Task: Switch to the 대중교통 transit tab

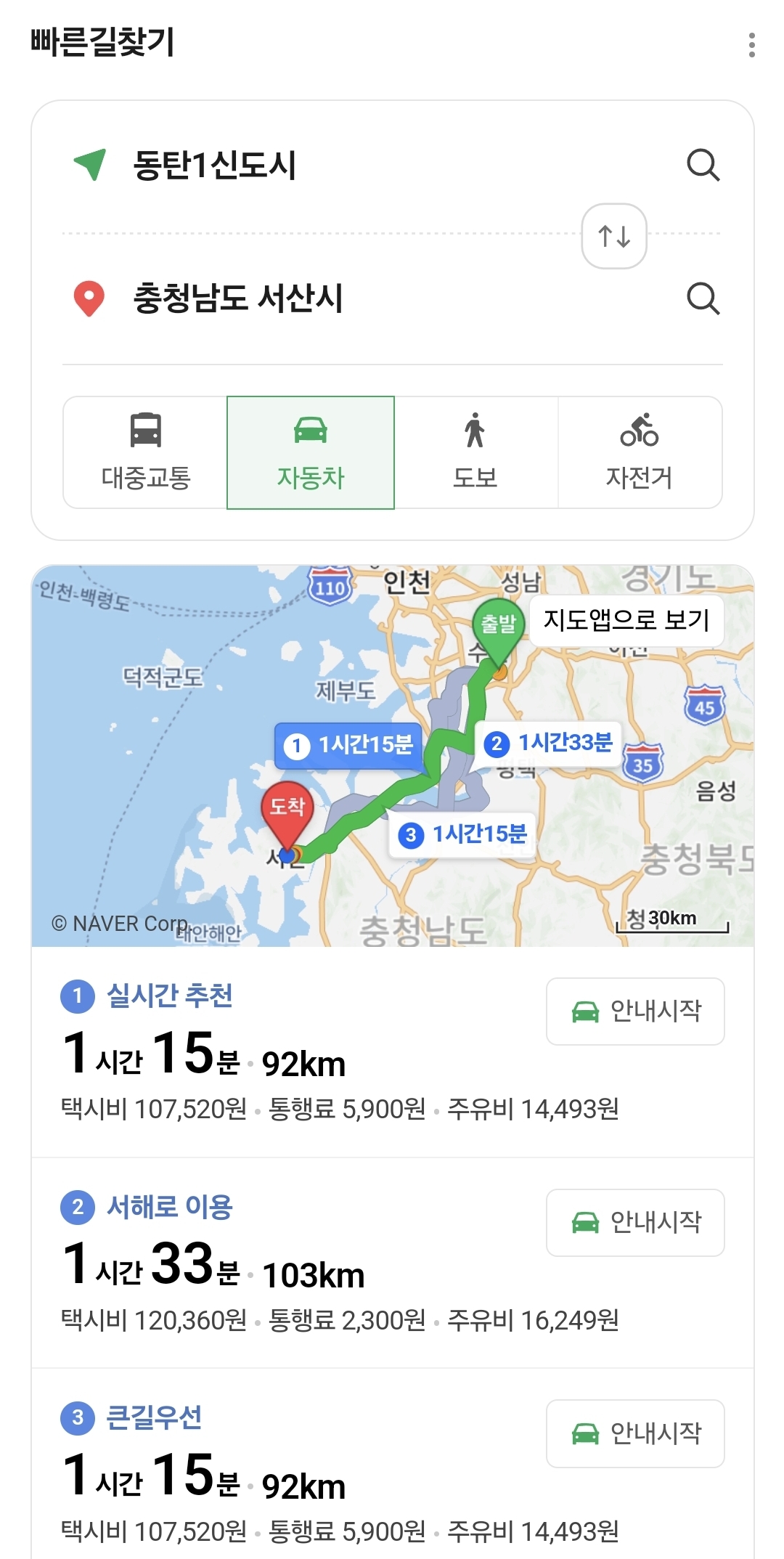Action: pos(145,452)
